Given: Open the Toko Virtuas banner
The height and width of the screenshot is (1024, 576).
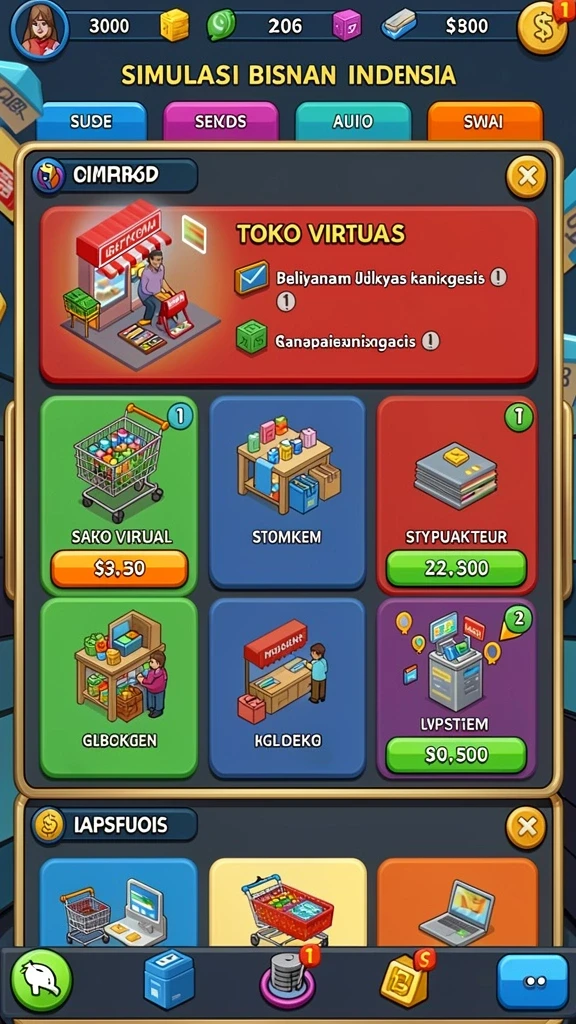Looking at the screenshot, I should coord(289,292).
